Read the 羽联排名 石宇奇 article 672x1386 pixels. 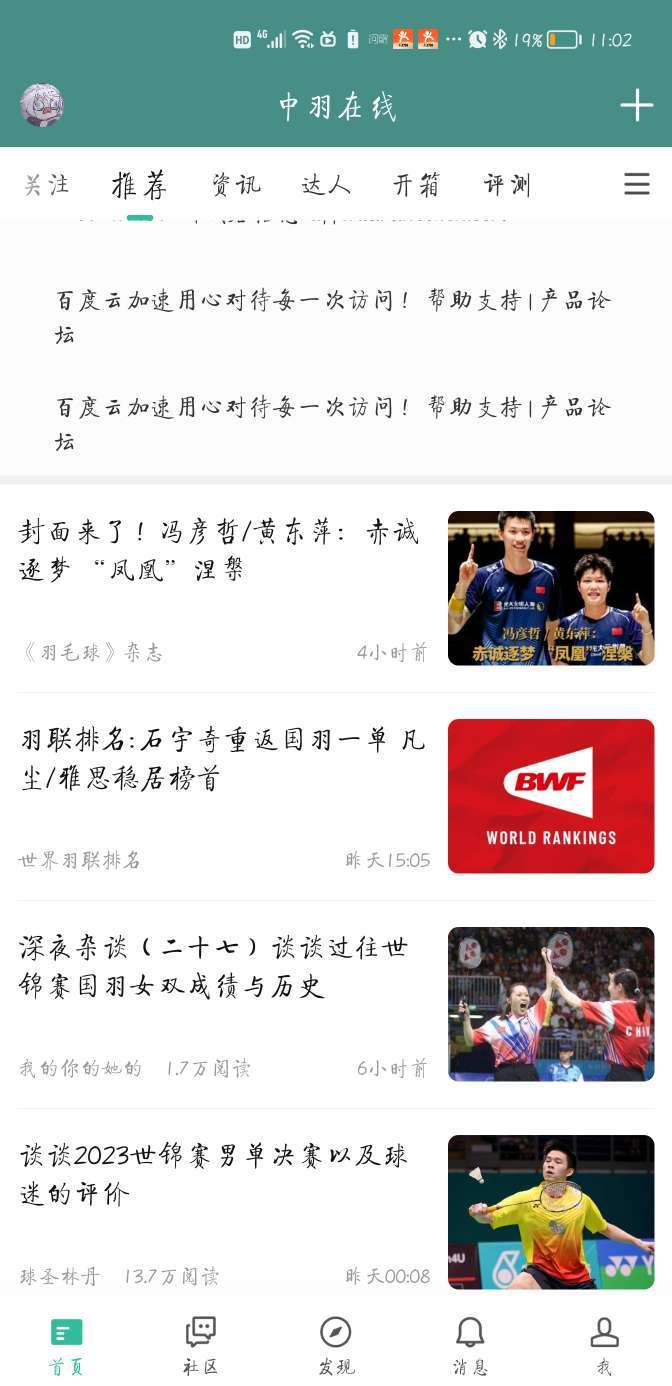[222, 759]
